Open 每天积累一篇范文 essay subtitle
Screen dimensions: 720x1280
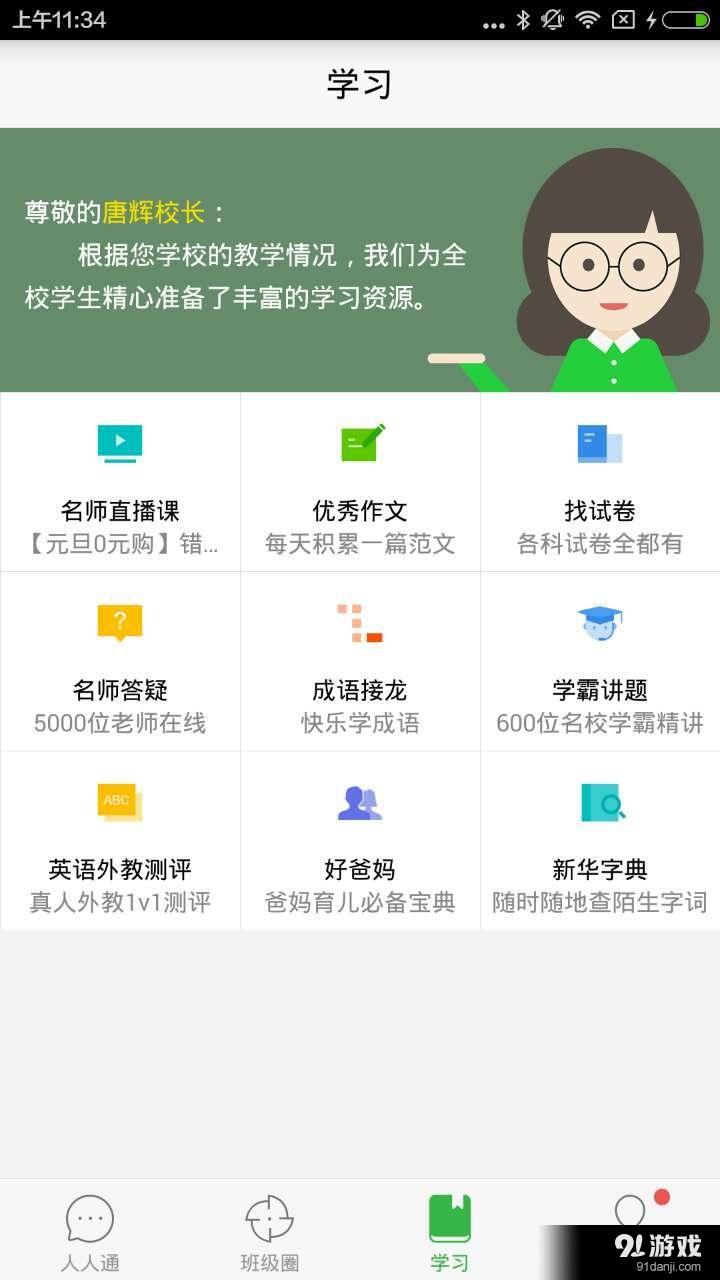360,543
